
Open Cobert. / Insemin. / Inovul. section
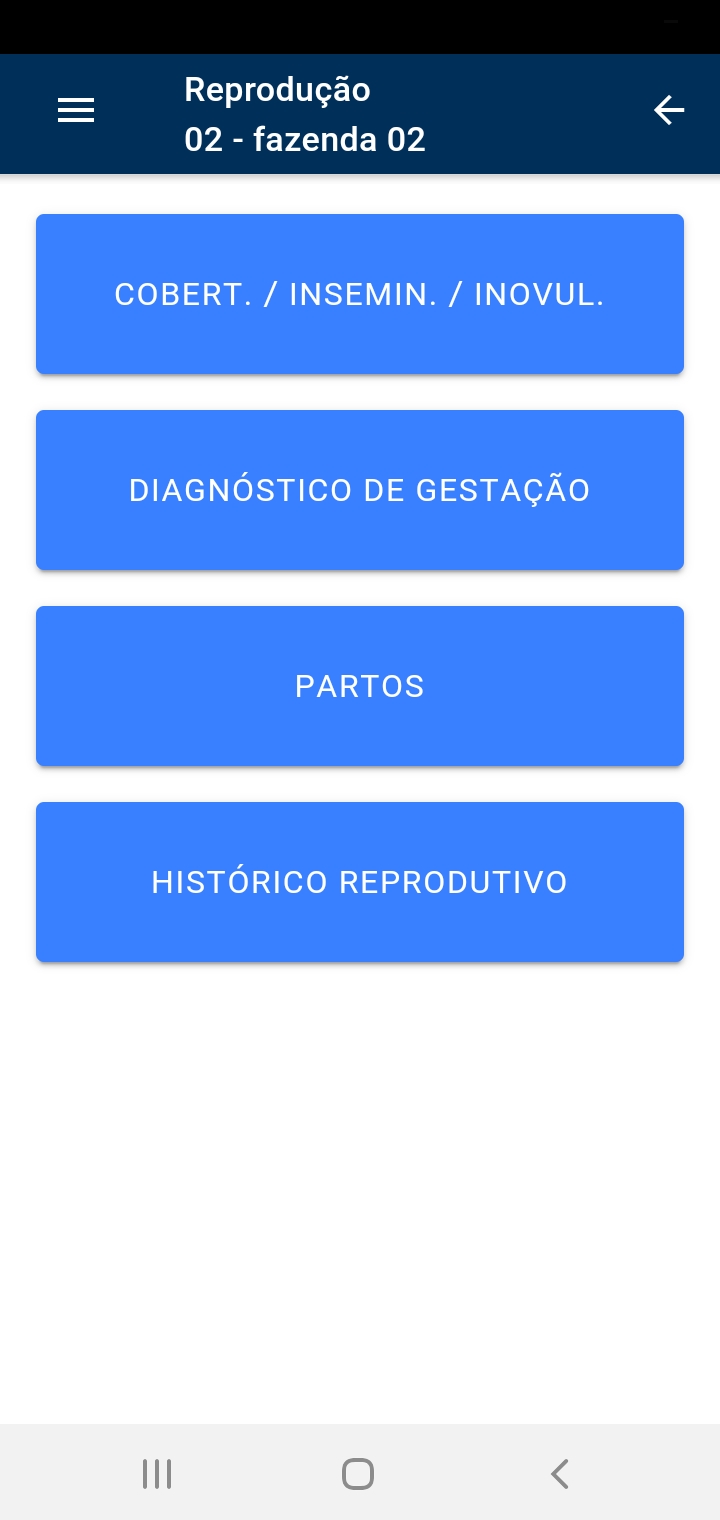(360, 294)
